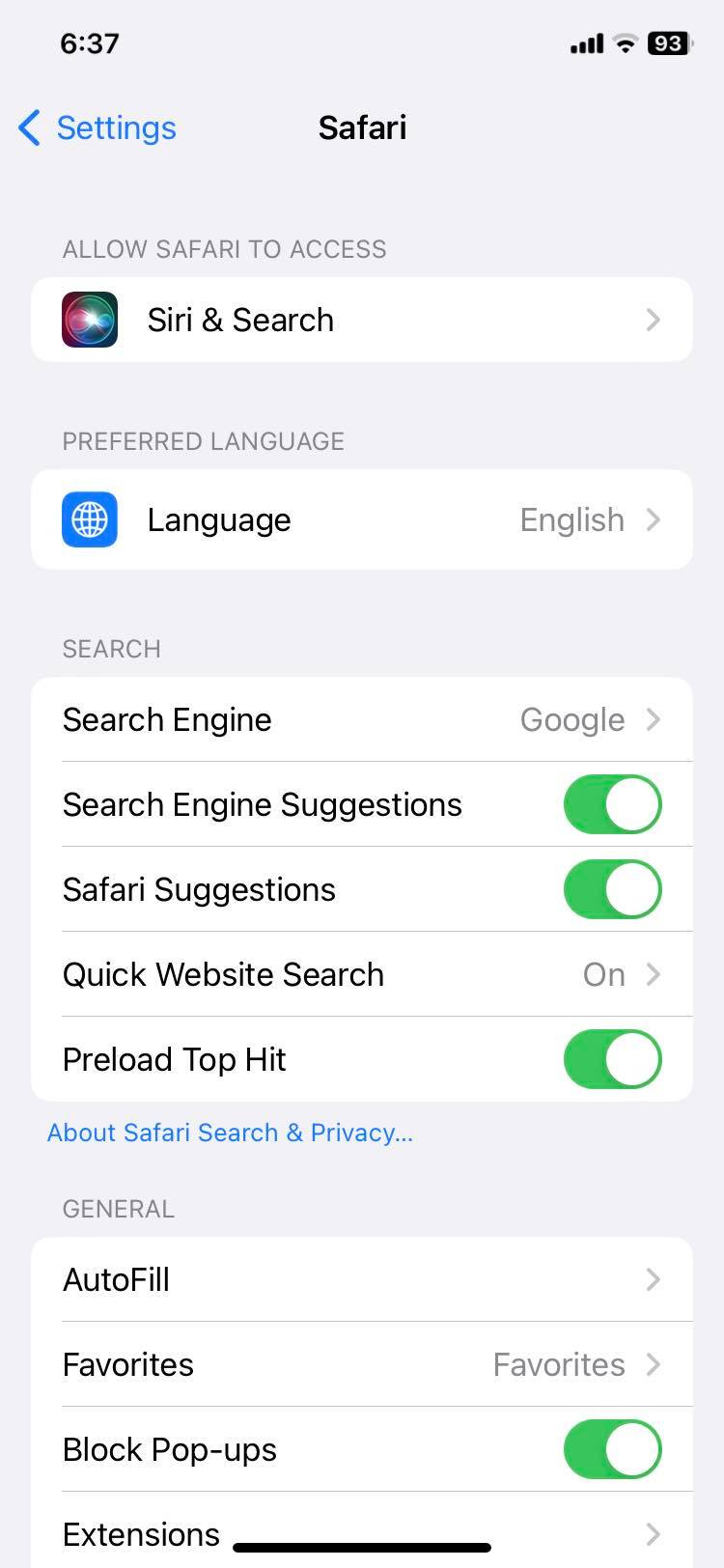The height and width of the screenshot is (1568, 724).
Task: Select the Safari title header
Action: pos(362,127)
